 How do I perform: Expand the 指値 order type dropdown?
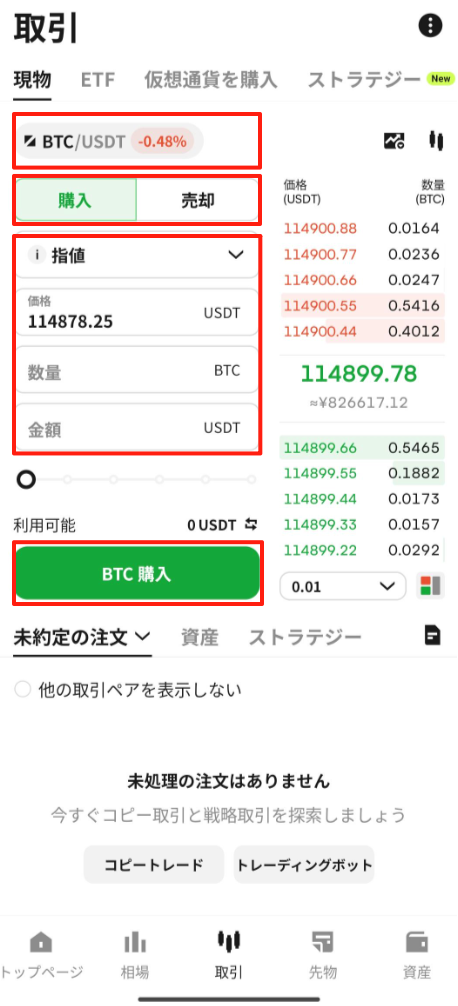click(136, 255)
